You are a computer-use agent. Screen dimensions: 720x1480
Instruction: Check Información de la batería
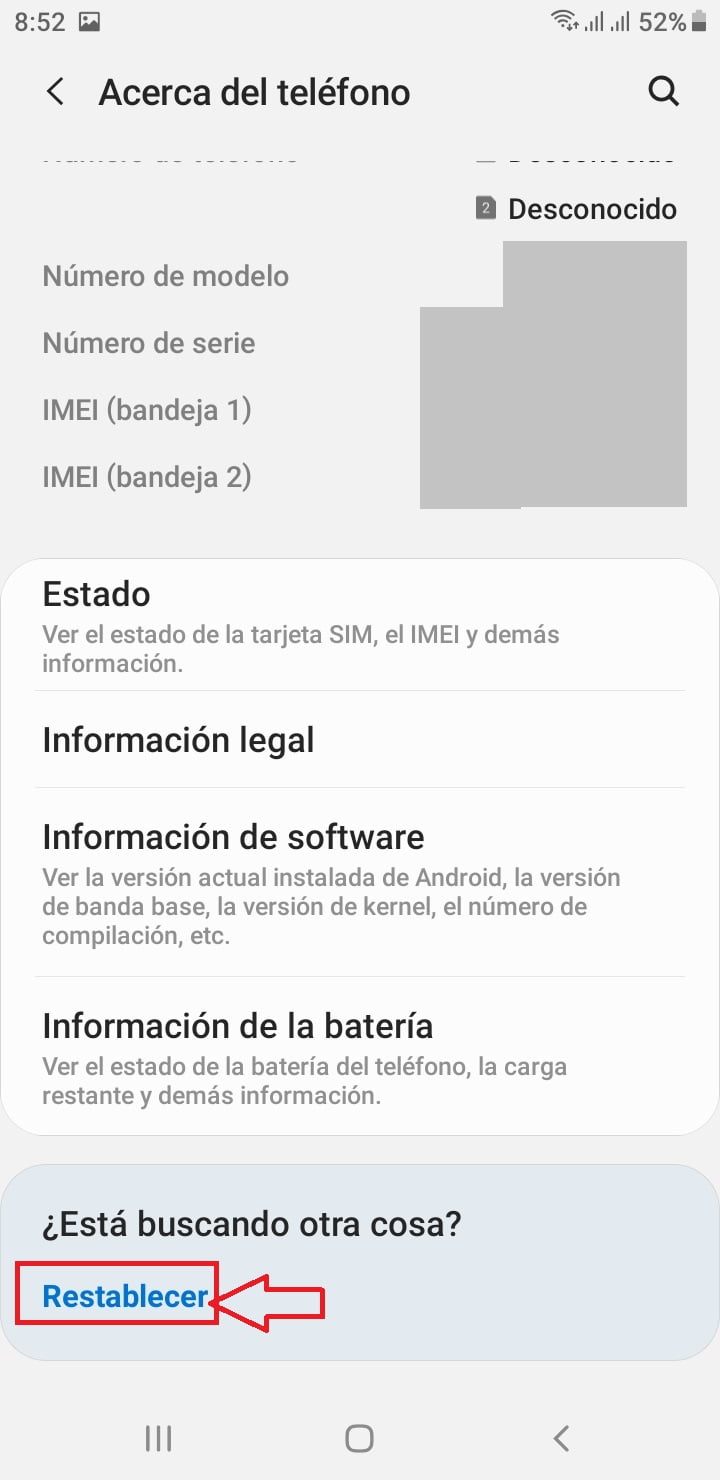360,1055
